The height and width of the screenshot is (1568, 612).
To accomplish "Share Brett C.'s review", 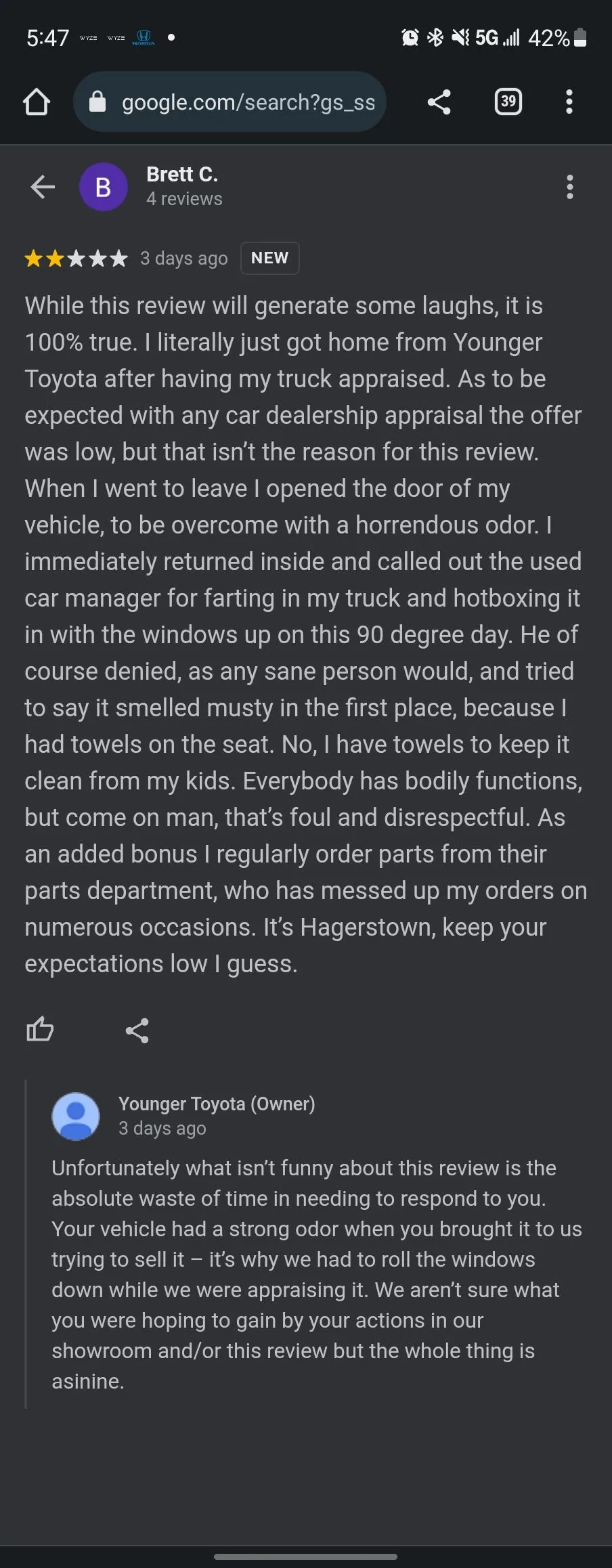I will [137, 1030].
